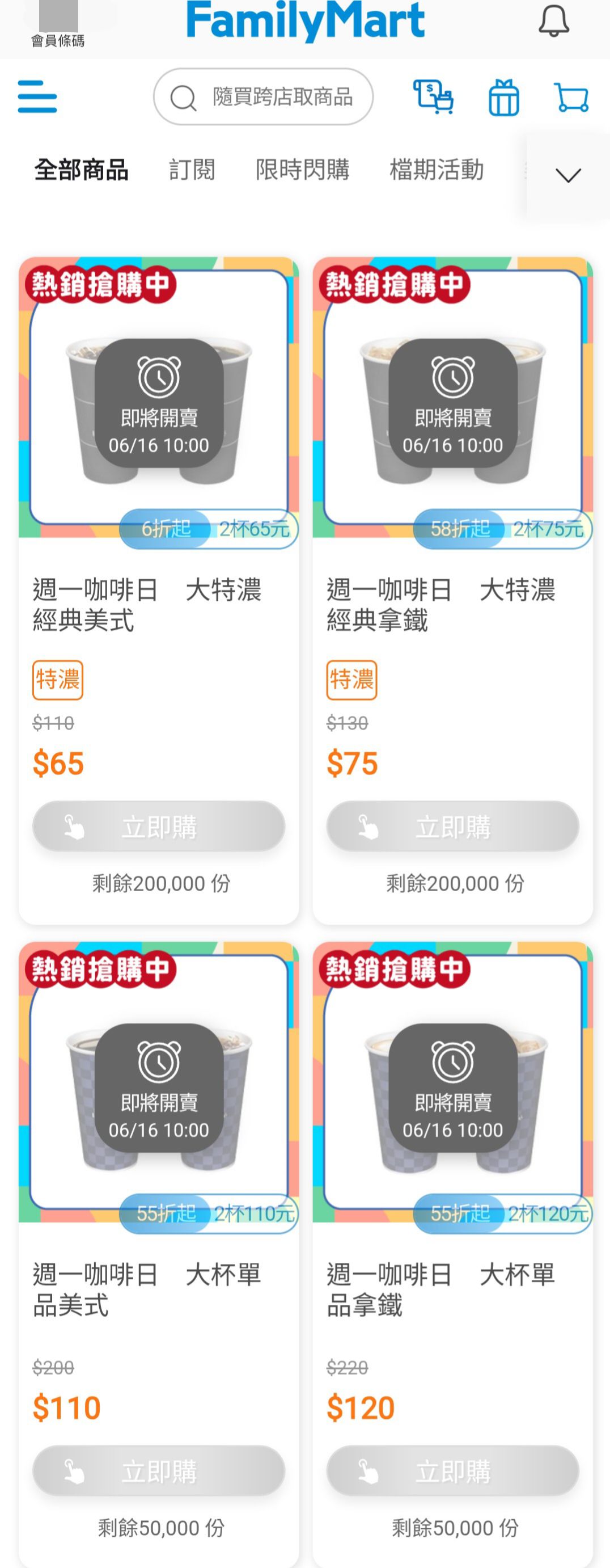Tap the 隨買跨店取商品 search box
The width and height of the screenshot is (610, 1568).
click(x=264, y=97)
